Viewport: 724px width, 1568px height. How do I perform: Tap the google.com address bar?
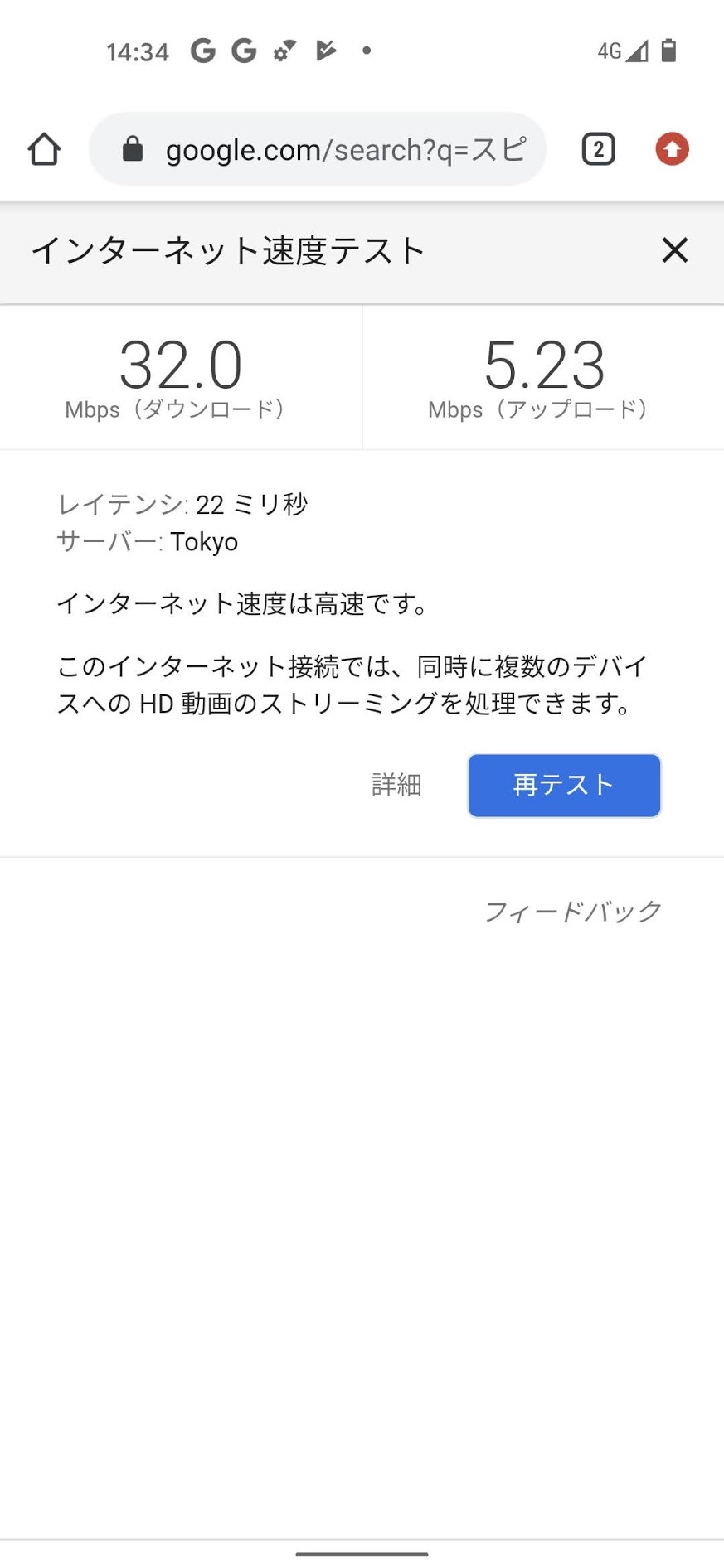coord(332,150)
